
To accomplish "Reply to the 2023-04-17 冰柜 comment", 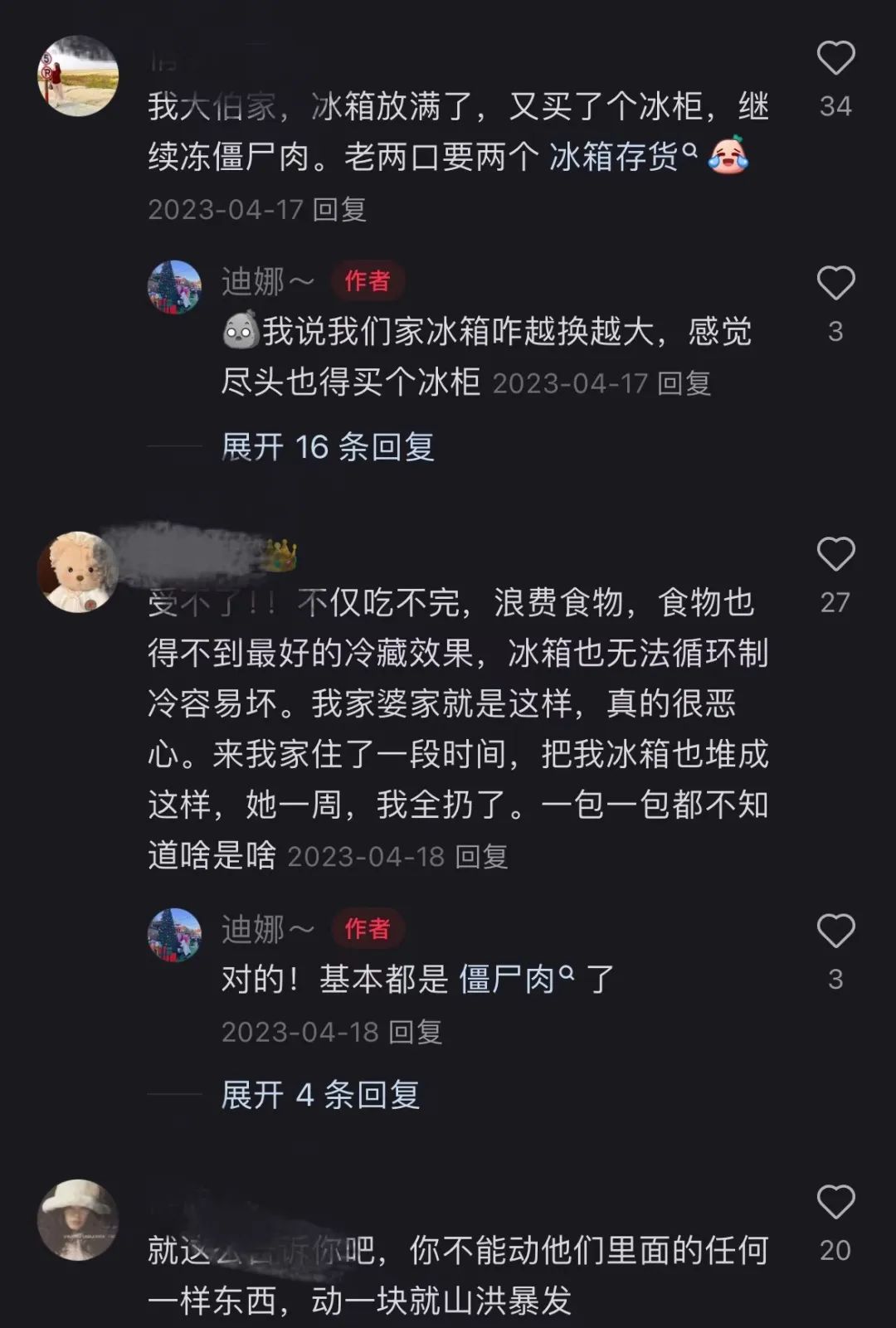I will 340,210.
